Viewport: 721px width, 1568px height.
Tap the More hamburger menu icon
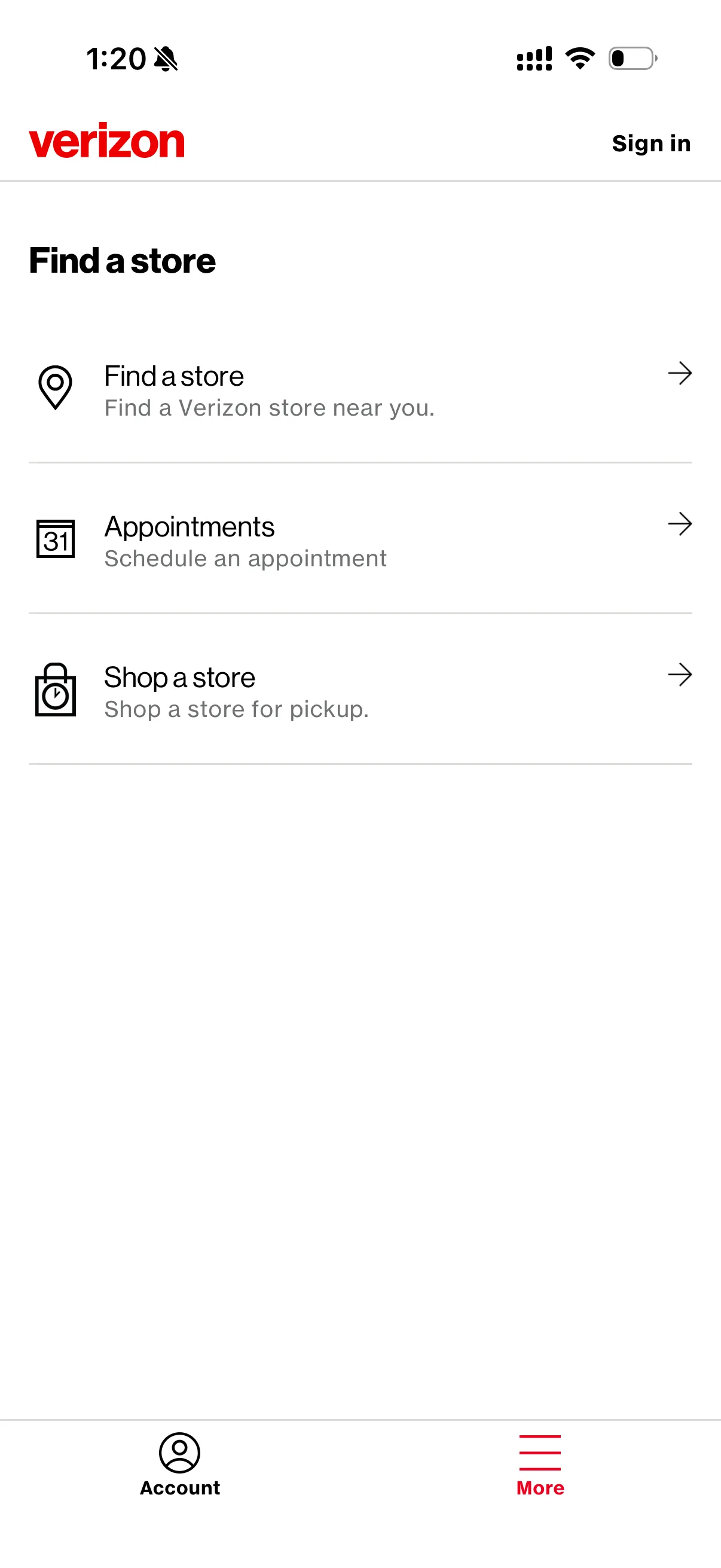click(539, 1453)
